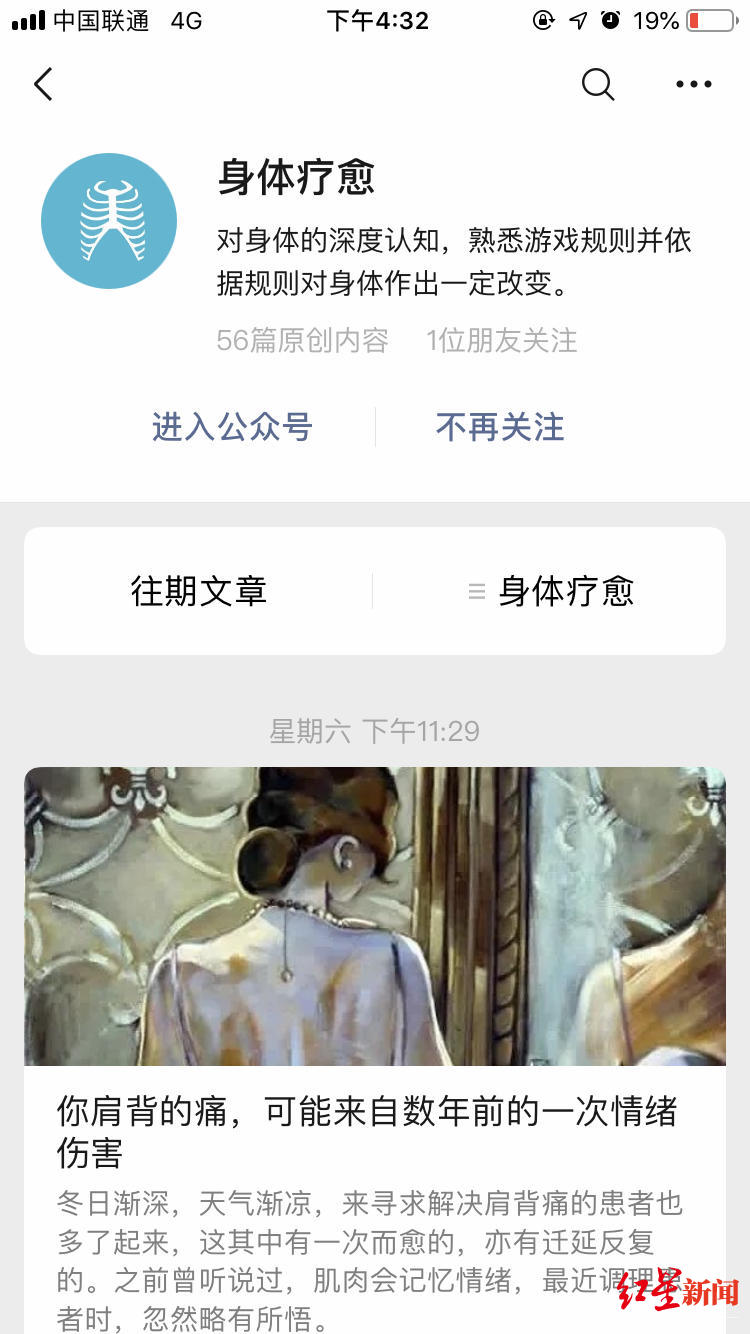Viewport: 750px width, 1334px height.
Task: Open search in this official account
Action: point(597,85)
